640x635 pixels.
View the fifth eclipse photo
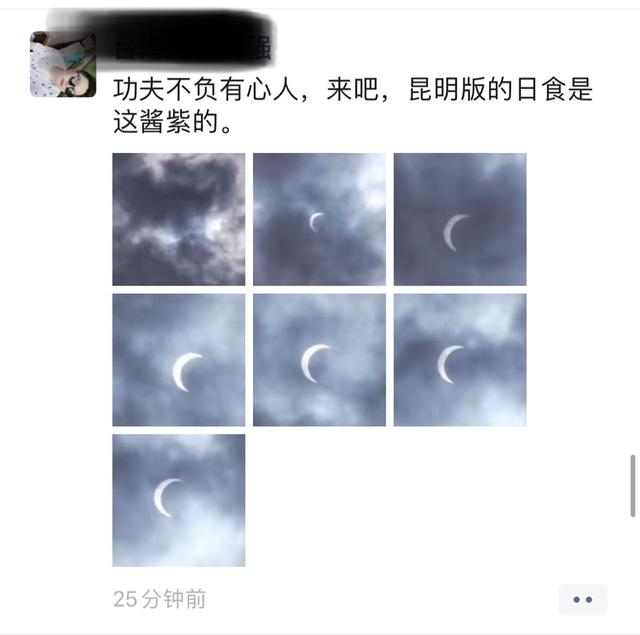[319, 360]
